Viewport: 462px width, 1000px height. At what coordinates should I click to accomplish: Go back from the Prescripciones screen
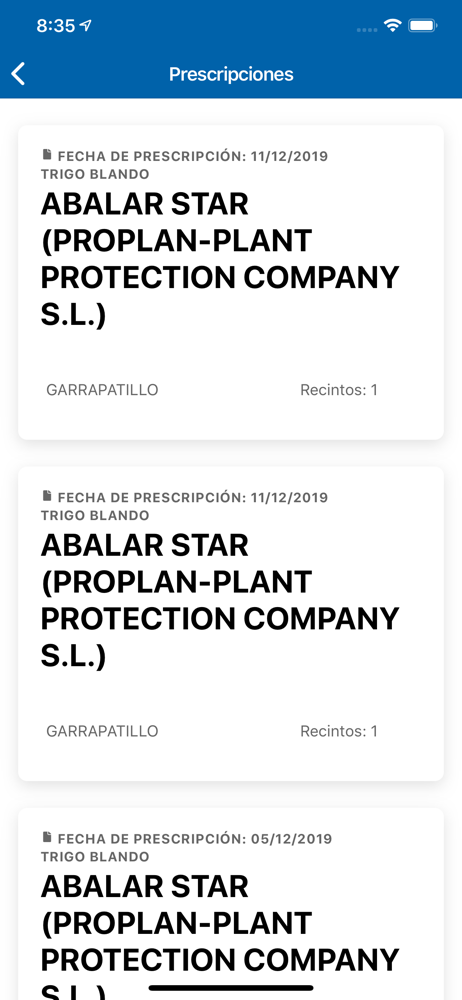coord(19,74)
